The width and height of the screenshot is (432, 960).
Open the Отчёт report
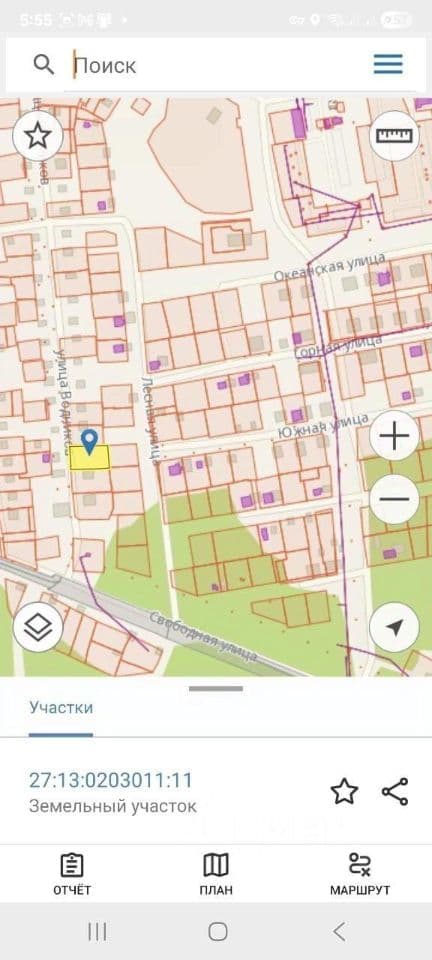[72, 874]
